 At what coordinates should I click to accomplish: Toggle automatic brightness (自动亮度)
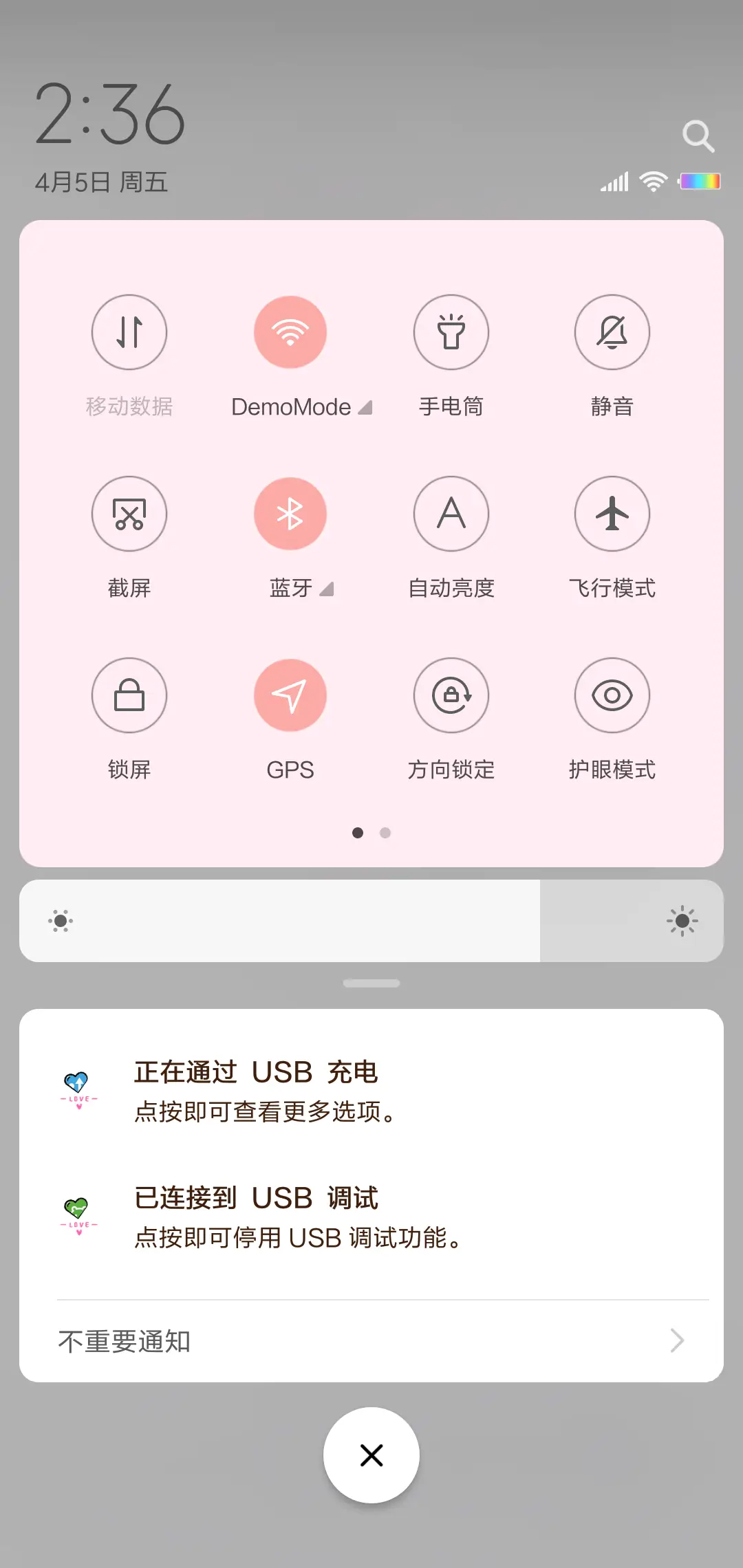click(x=451, y=514)
